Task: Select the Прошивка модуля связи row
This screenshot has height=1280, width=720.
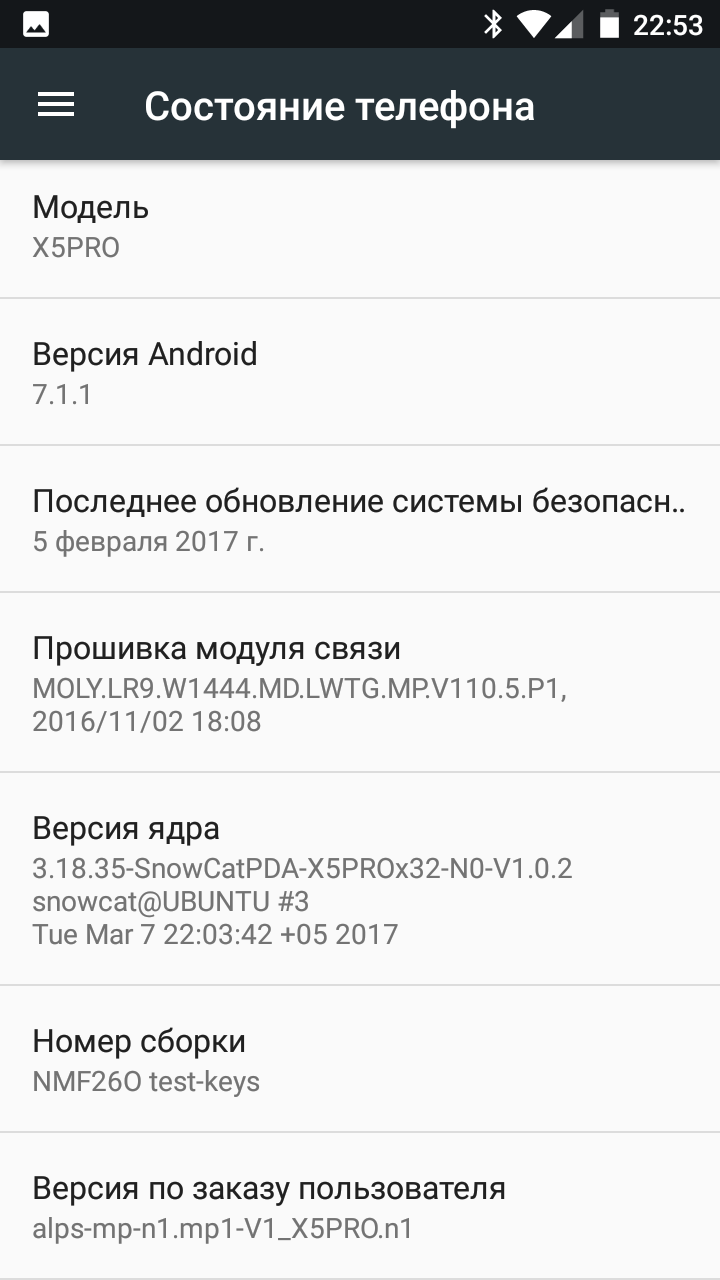Action: [x=360, y=682]
